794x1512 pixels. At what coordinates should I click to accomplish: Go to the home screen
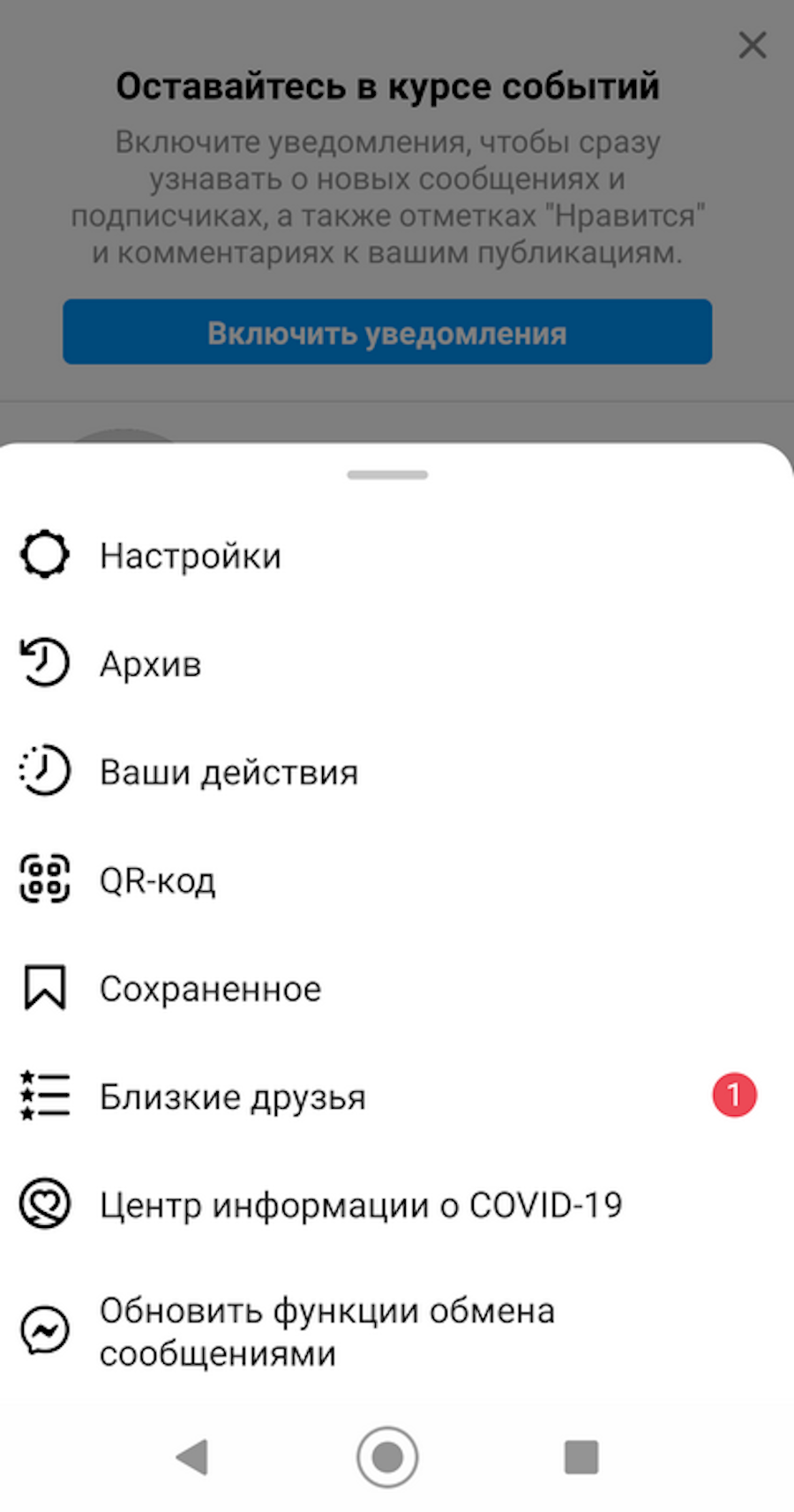(387, 1457)
